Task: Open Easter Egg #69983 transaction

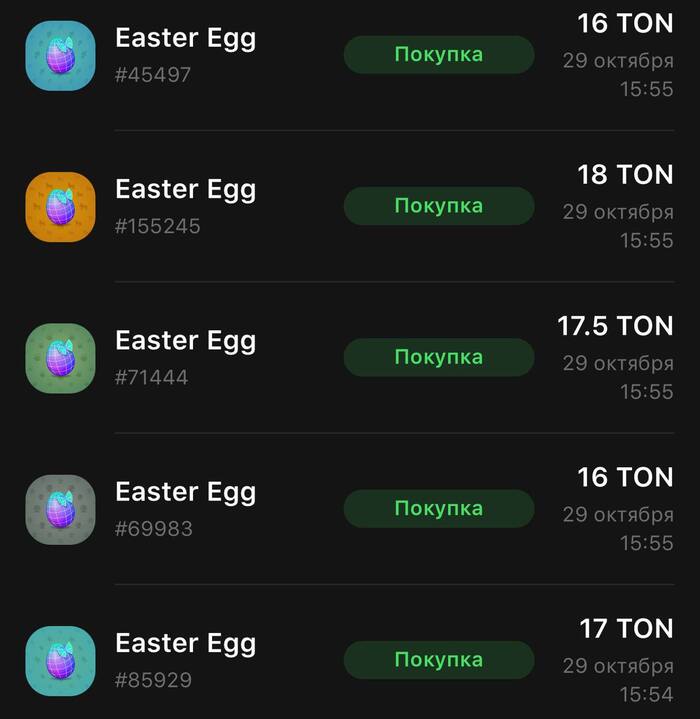Action: [186, 508]
